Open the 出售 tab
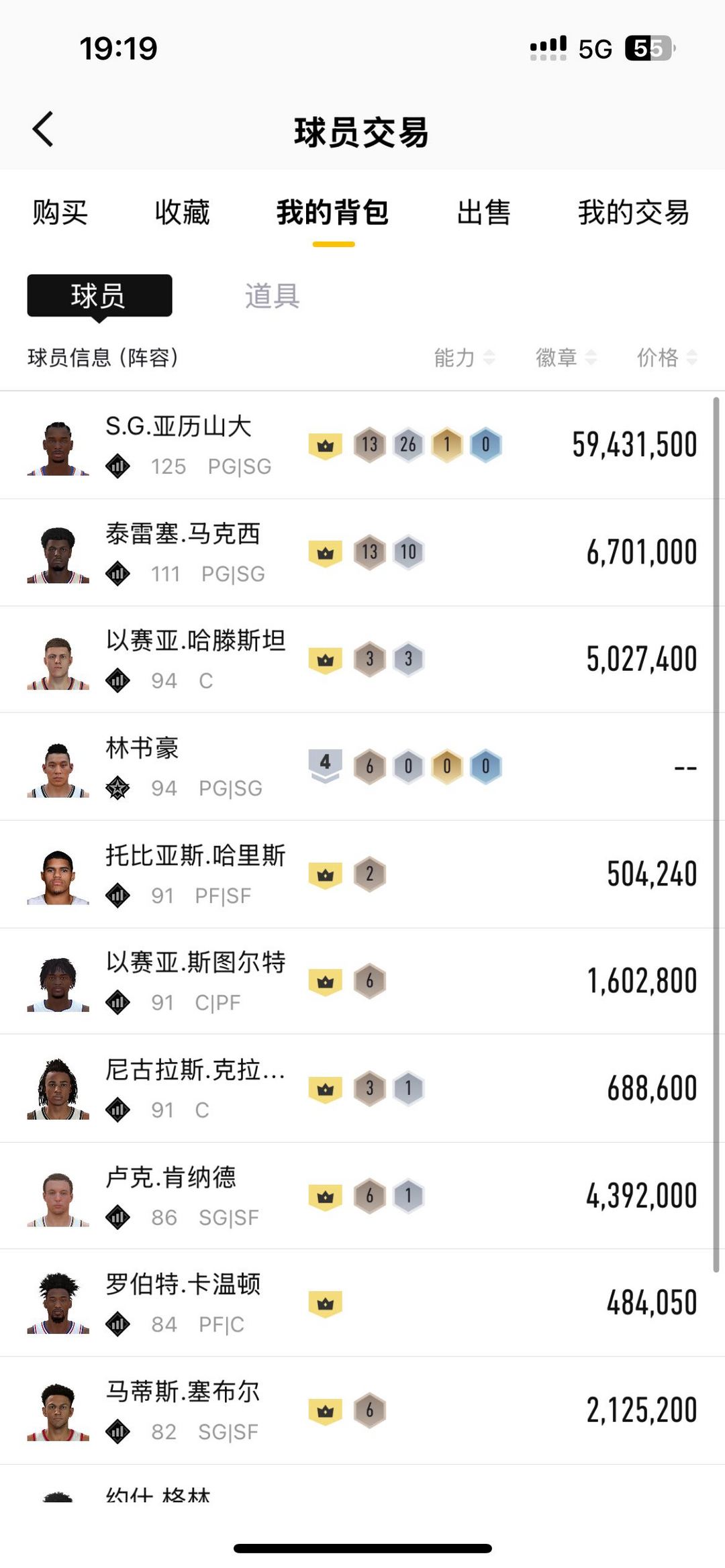Screen dimensions: 725x1568 [x=483, y=213]
